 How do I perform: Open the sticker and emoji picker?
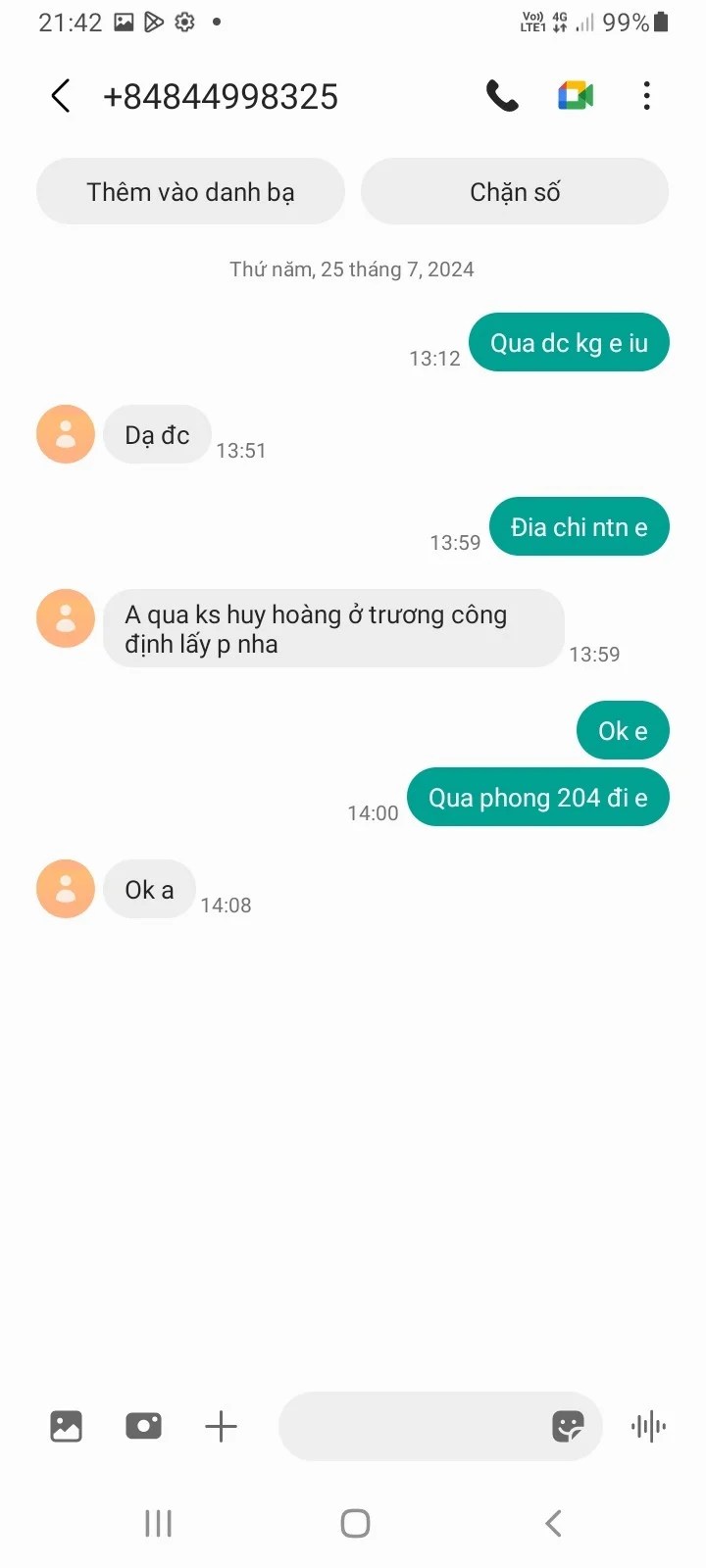pyautogui.click(x=568, y=1426)
